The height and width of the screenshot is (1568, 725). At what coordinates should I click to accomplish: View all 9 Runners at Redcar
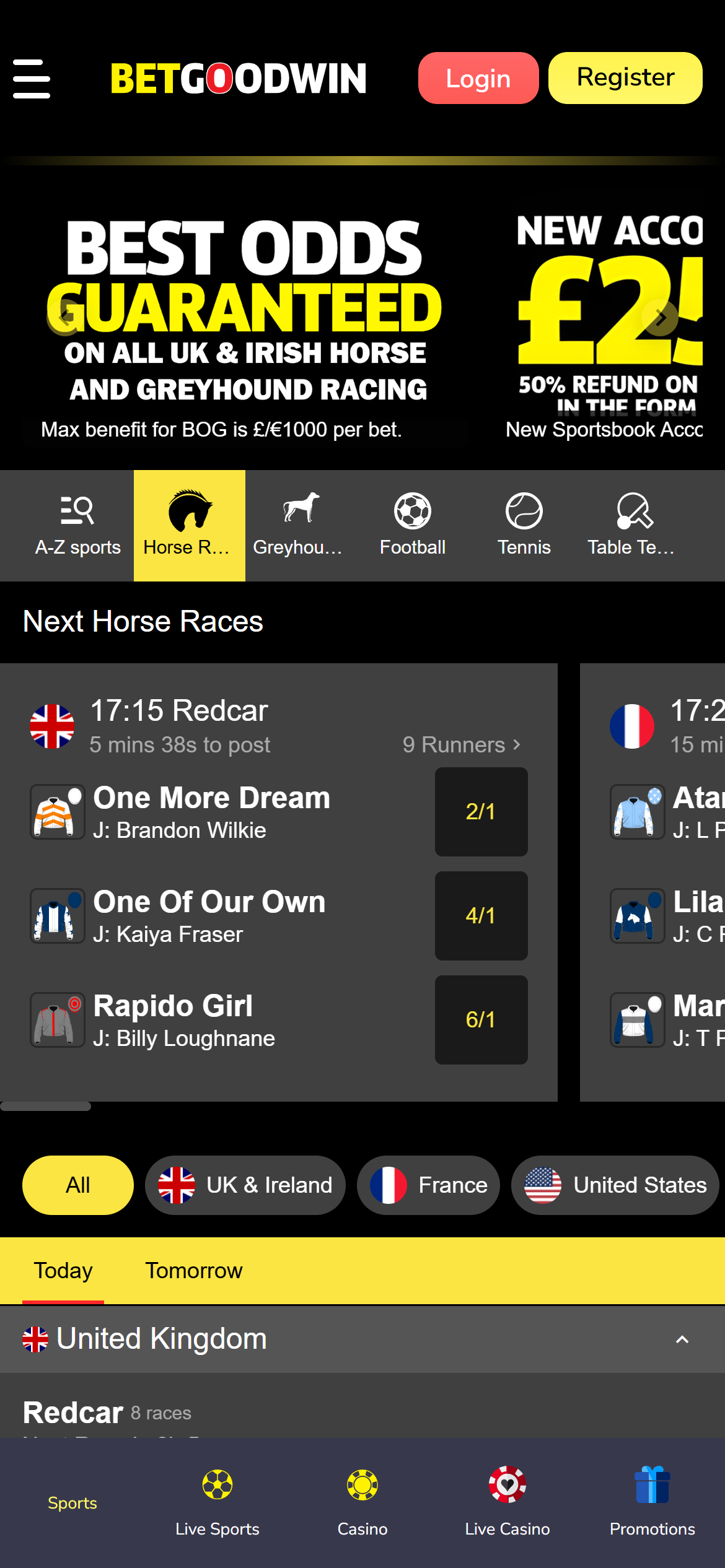coord(462,744)
